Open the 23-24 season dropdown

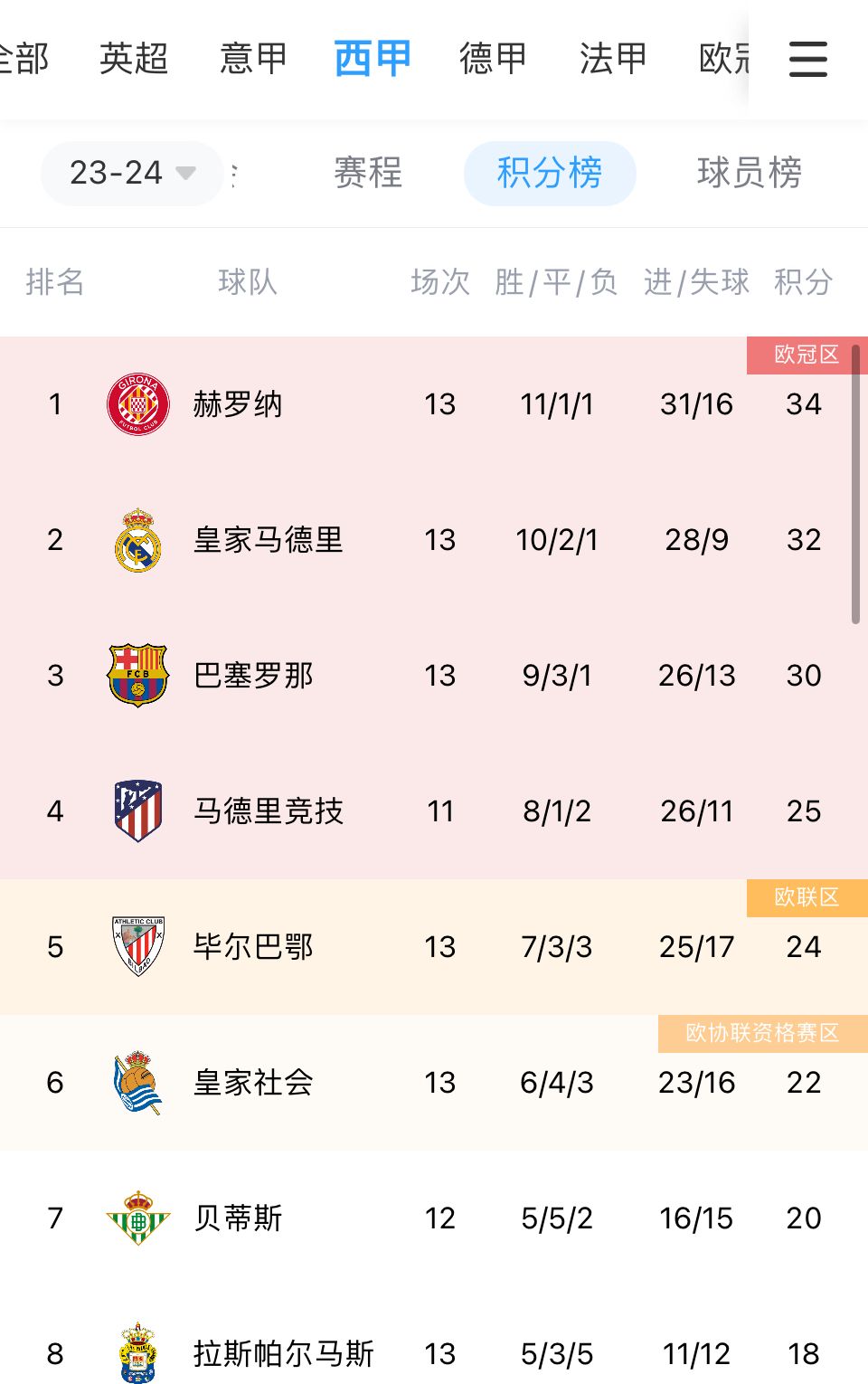click(x=132, y=173)
